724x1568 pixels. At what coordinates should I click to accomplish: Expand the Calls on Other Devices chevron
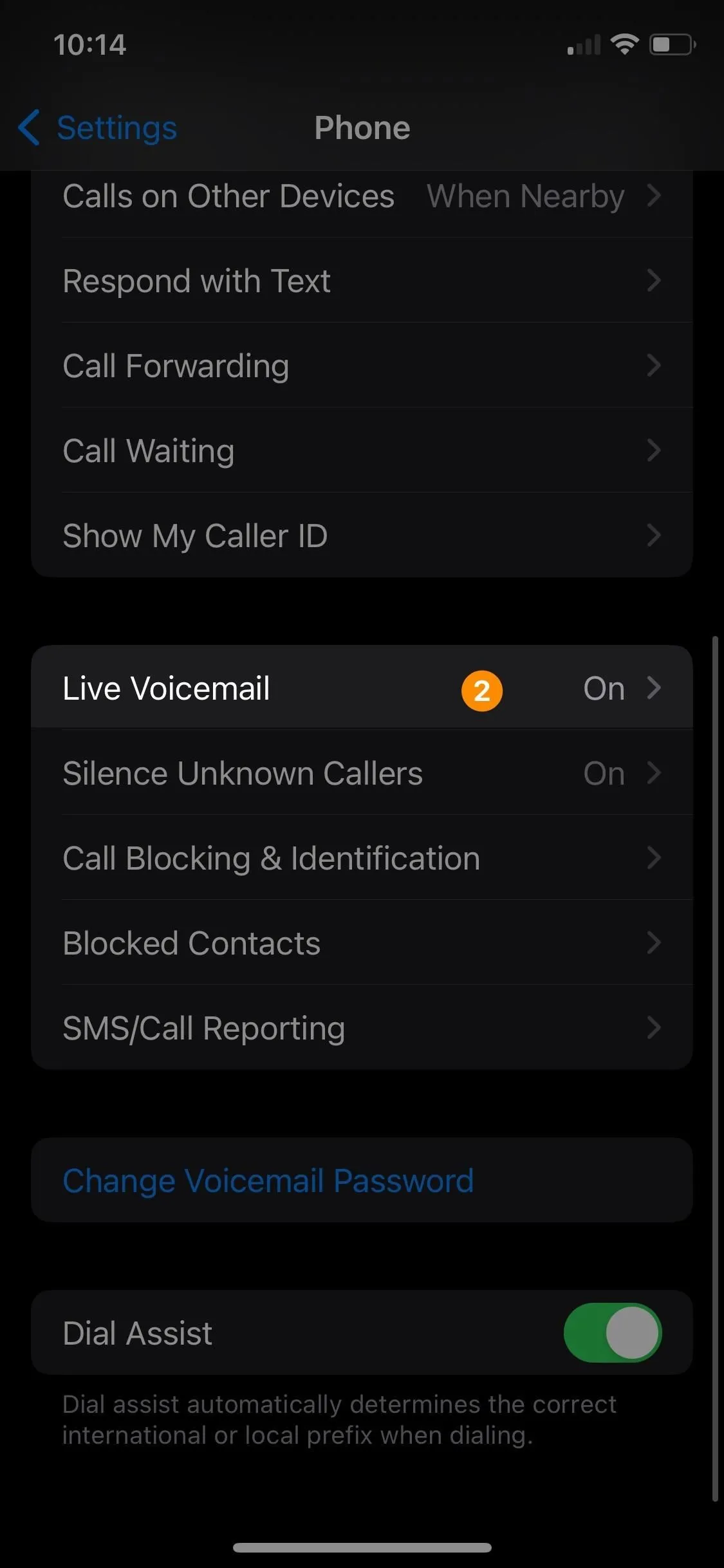click(654, 196)
